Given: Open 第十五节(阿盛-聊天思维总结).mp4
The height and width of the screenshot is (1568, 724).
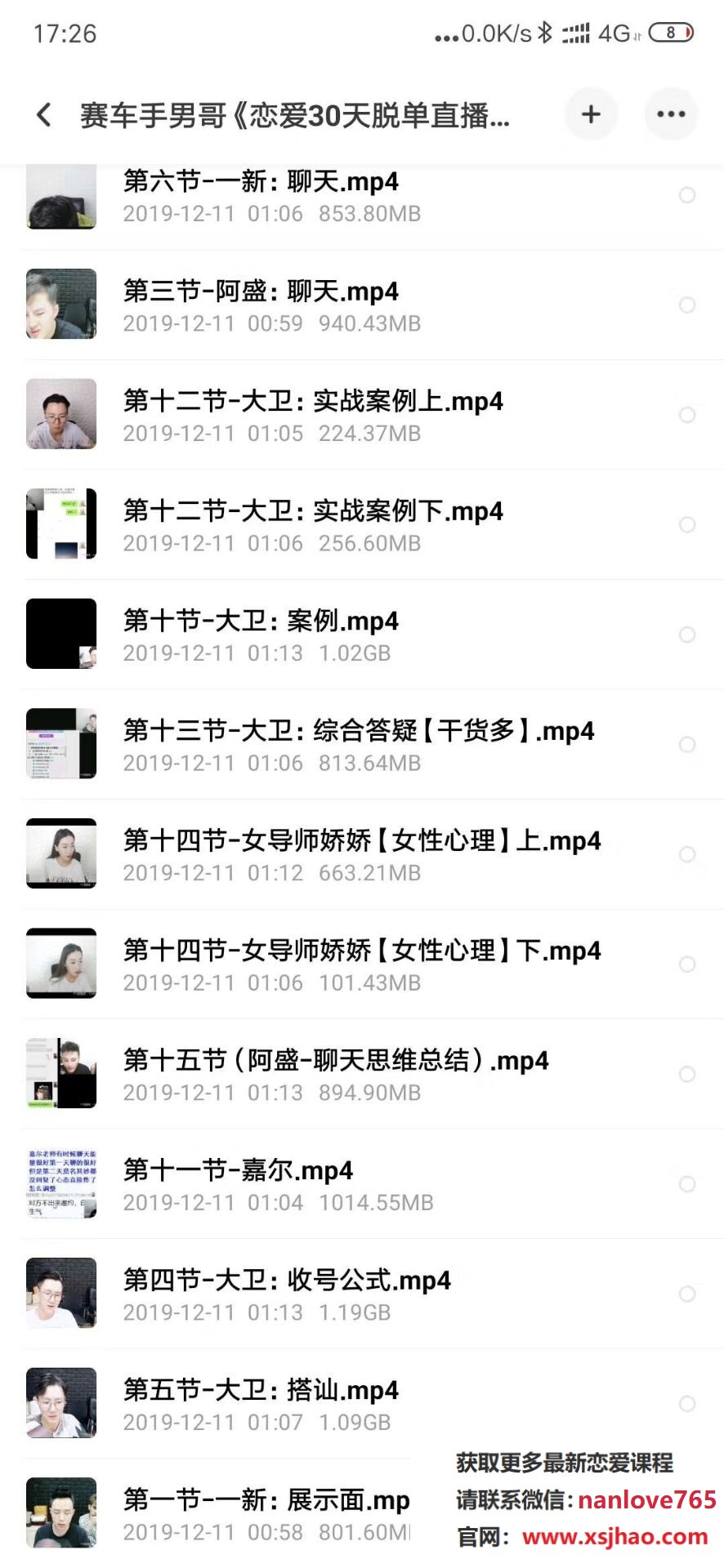Looking at the screenshot, I should click(x=335, y=1074).
